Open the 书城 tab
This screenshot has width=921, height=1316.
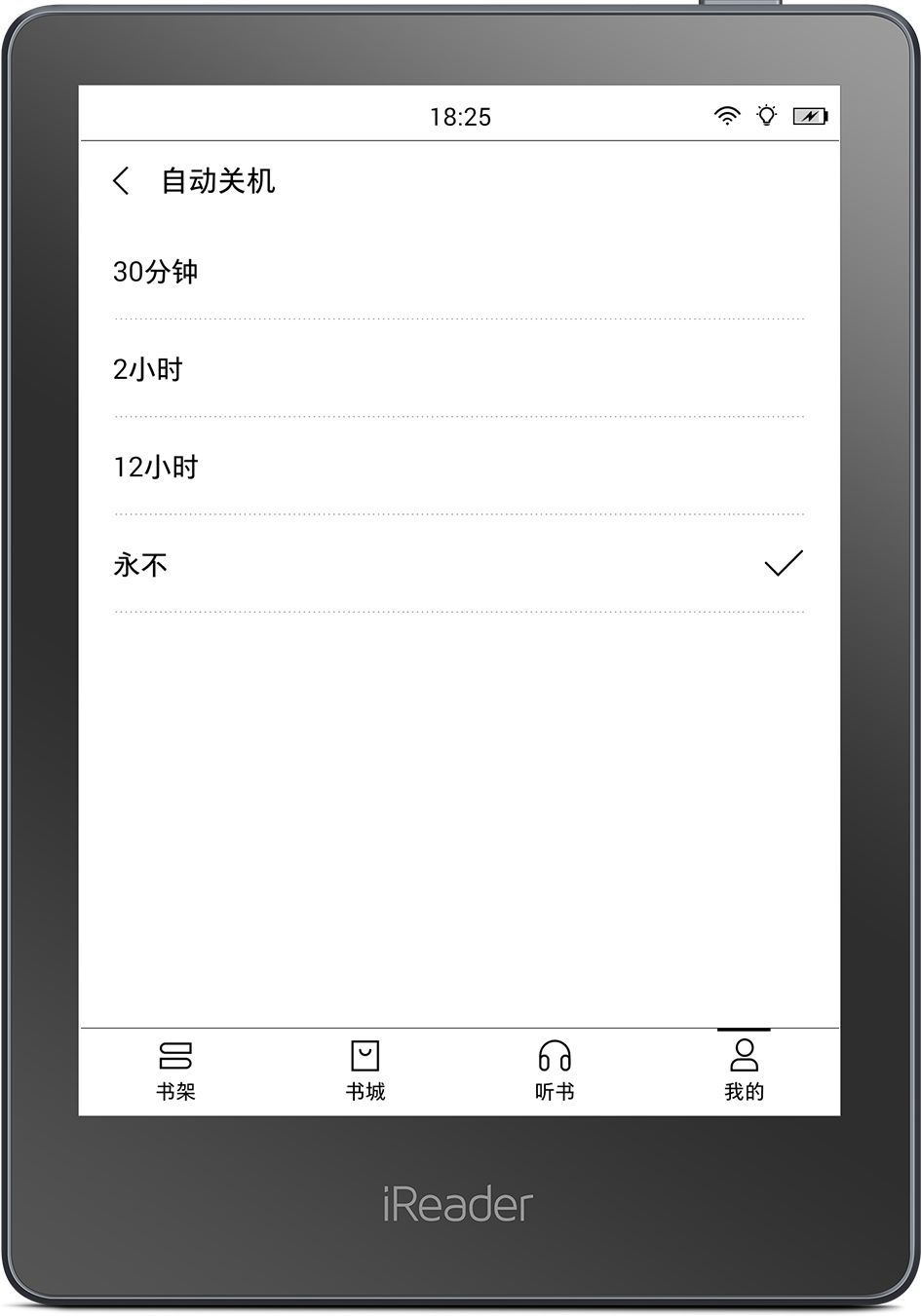pos(365,1072)
